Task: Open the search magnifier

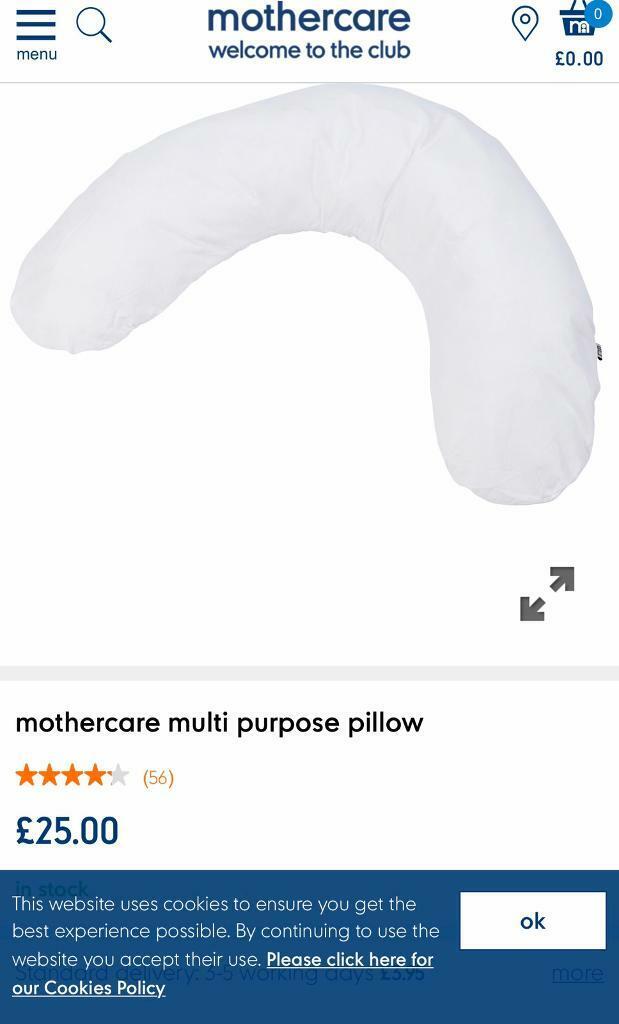Action: tap(93, 25)
